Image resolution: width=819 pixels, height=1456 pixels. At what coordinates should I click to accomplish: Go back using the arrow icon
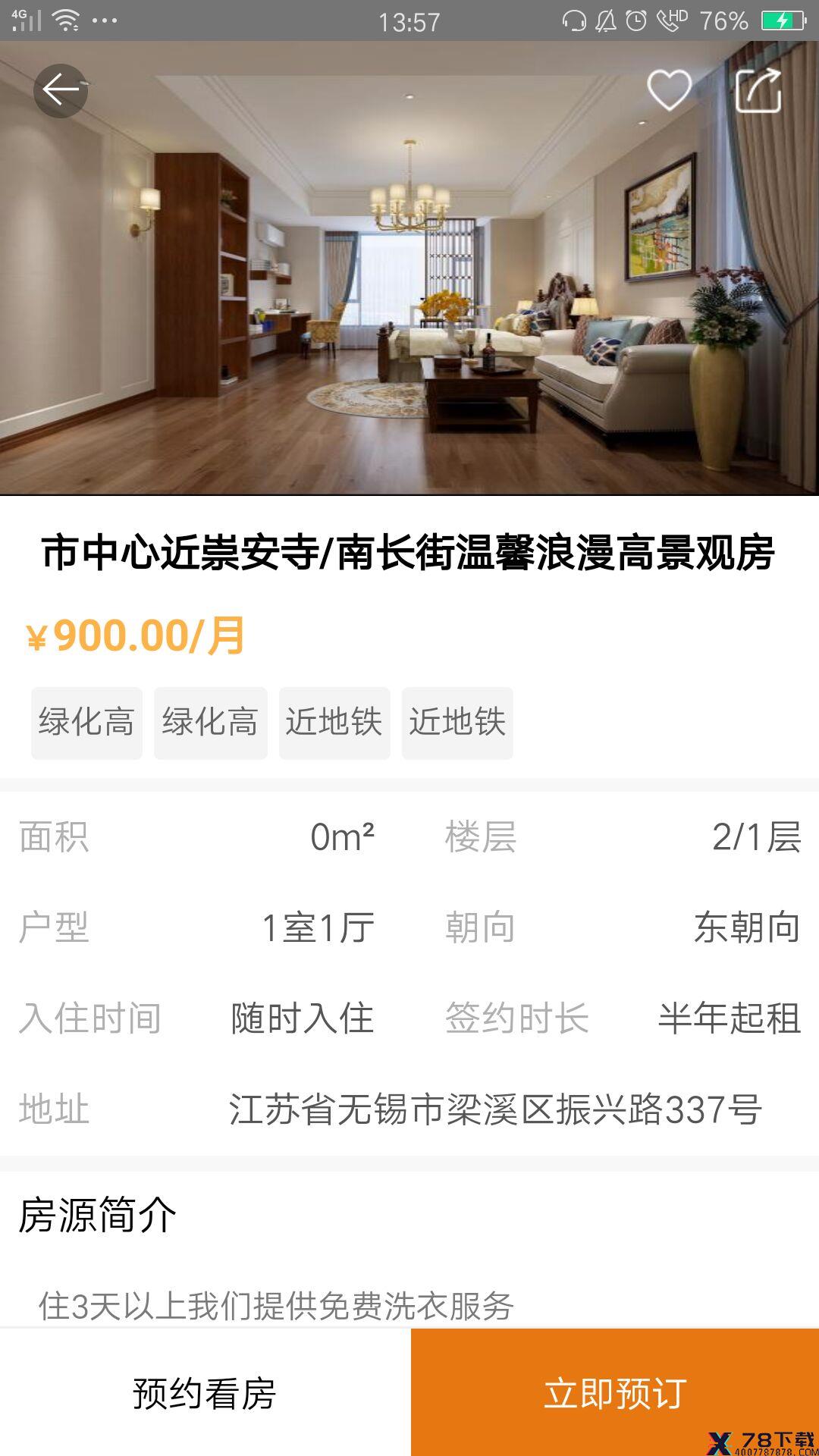coord(61,91)
